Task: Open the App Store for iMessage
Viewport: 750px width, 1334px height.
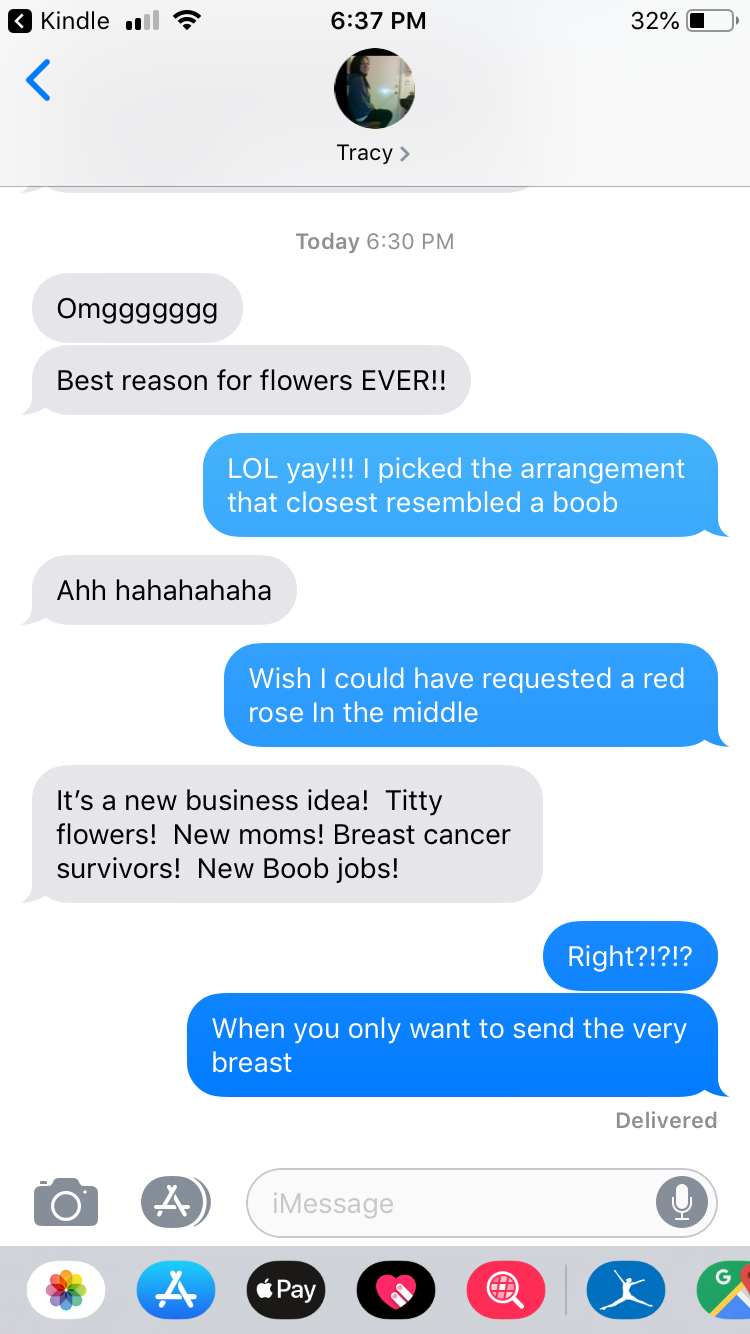Action: (x=176, y=1290)
